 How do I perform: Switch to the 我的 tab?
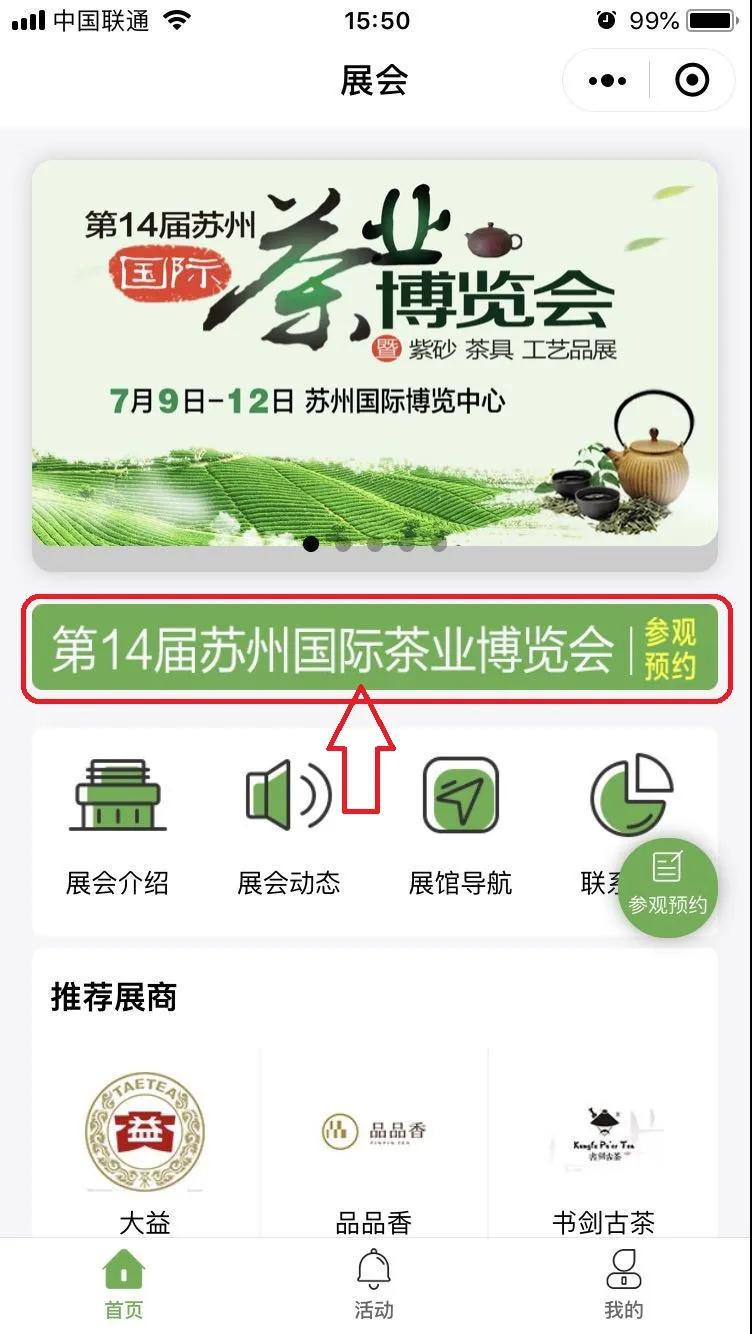click(x=623, y=1285)
